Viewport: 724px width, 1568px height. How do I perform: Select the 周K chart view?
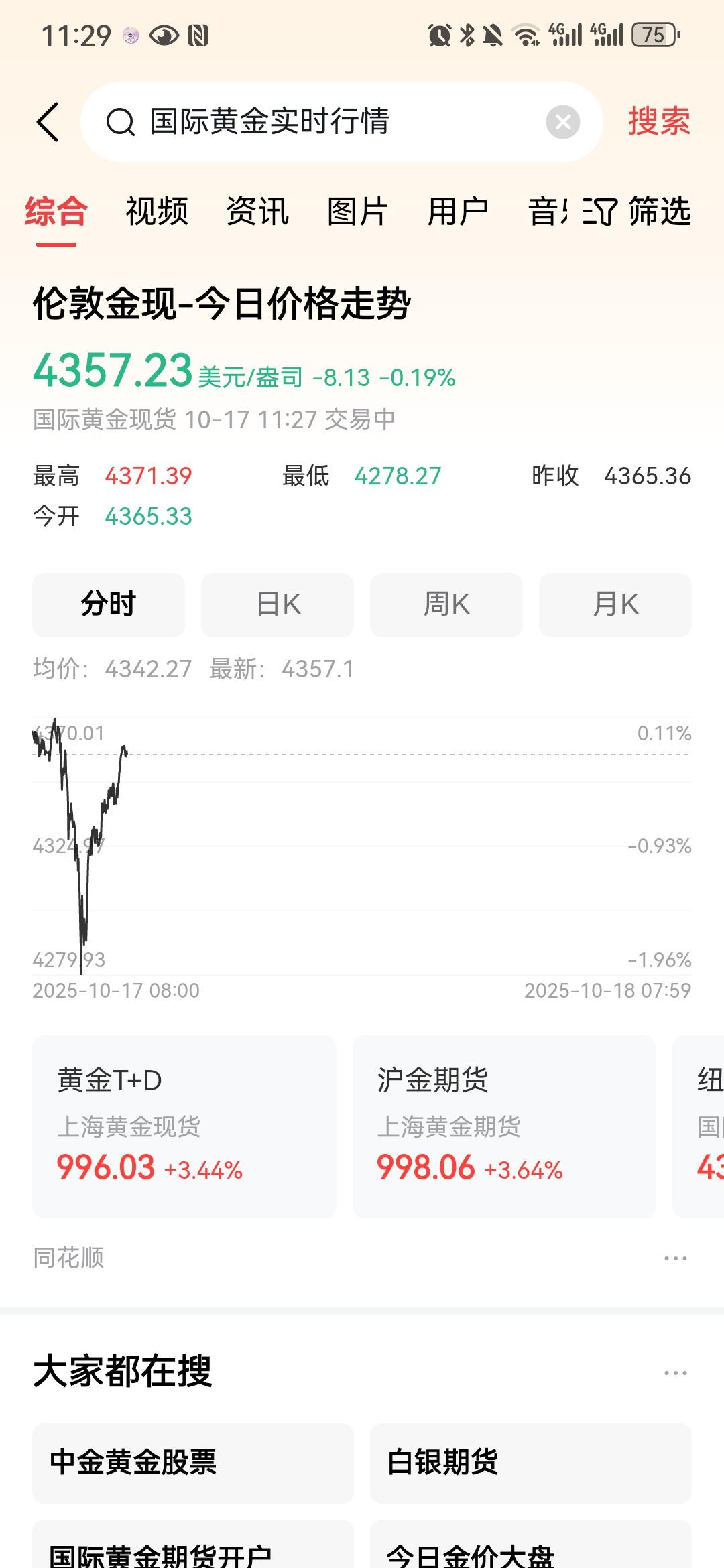[x=446, y=604]
